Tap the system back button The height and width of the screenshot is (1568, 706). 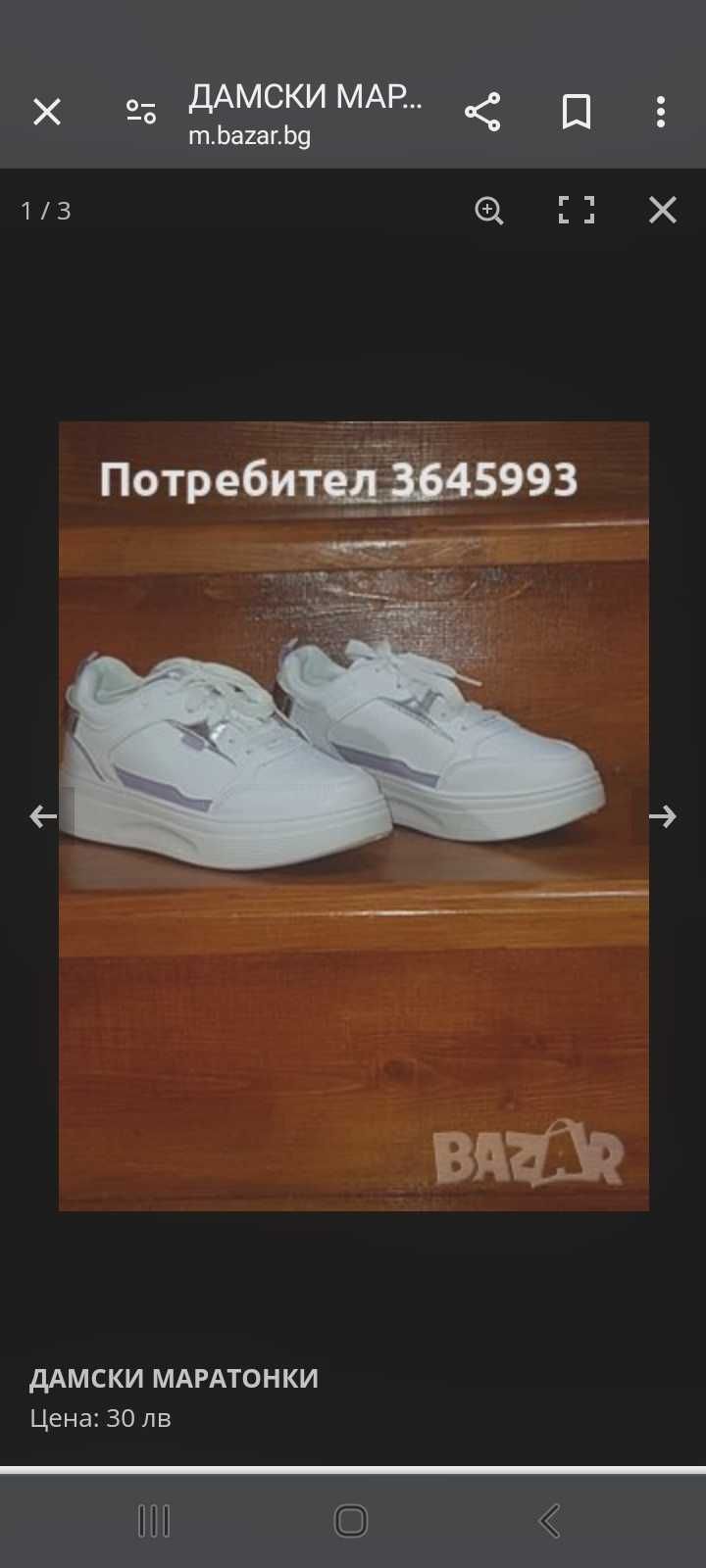[549, 1521]
